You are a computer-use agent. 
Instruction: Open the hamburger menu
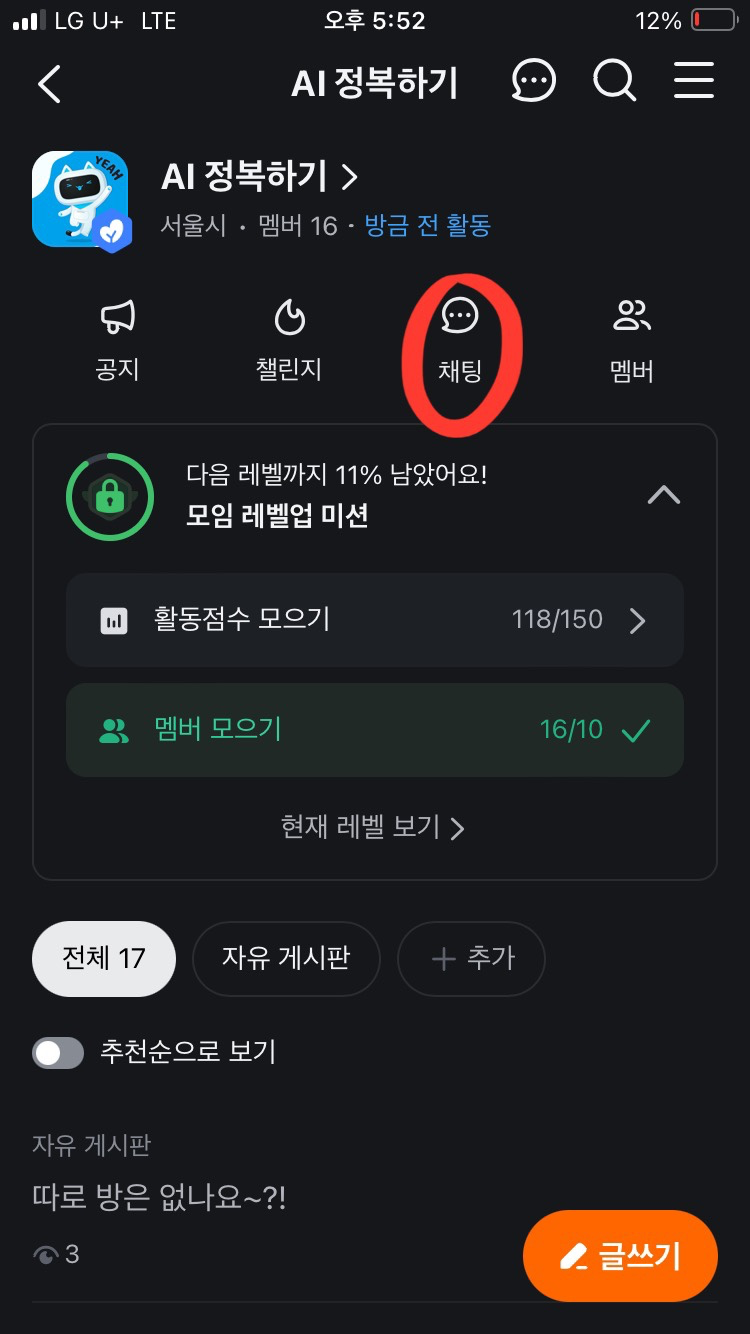point(693,82)
